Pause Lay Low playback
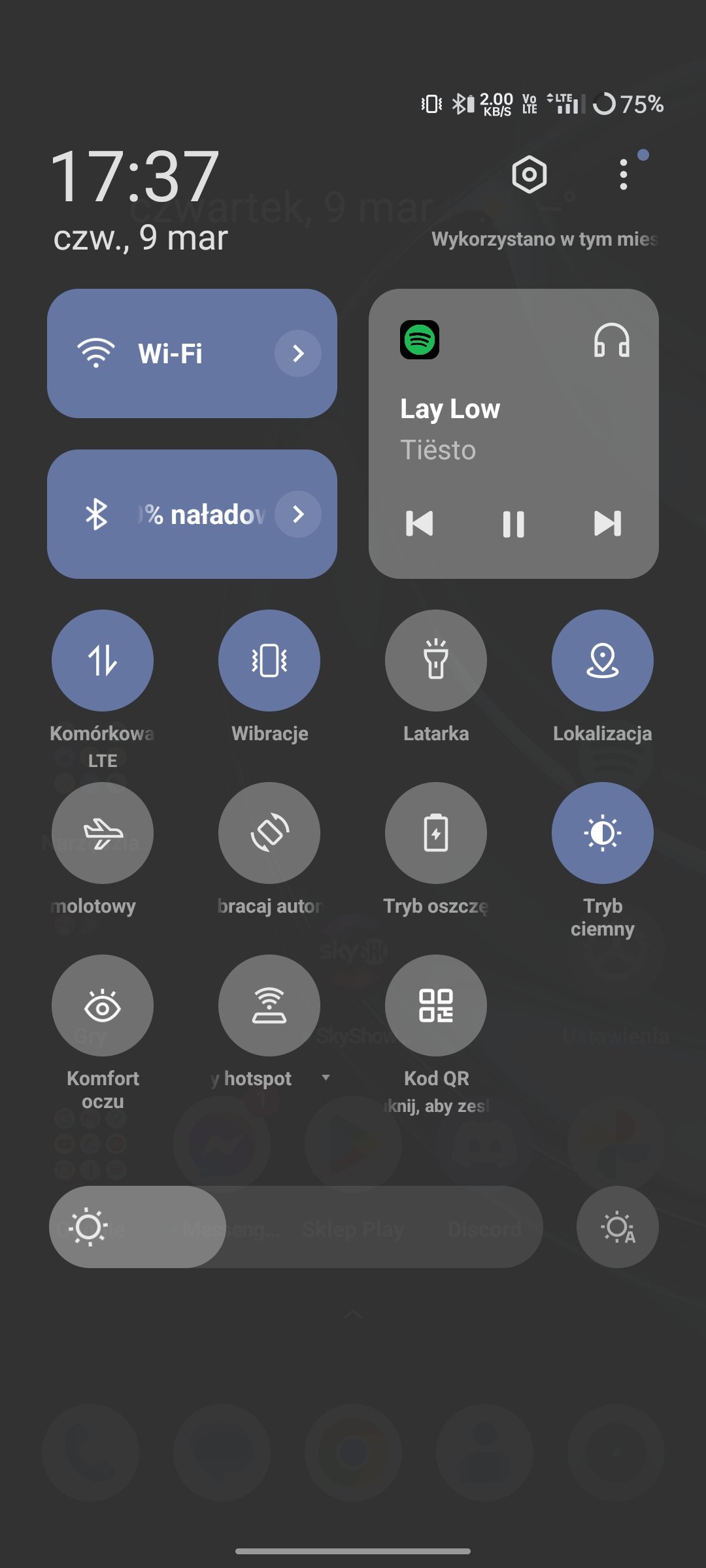 [x=513, y=523]
